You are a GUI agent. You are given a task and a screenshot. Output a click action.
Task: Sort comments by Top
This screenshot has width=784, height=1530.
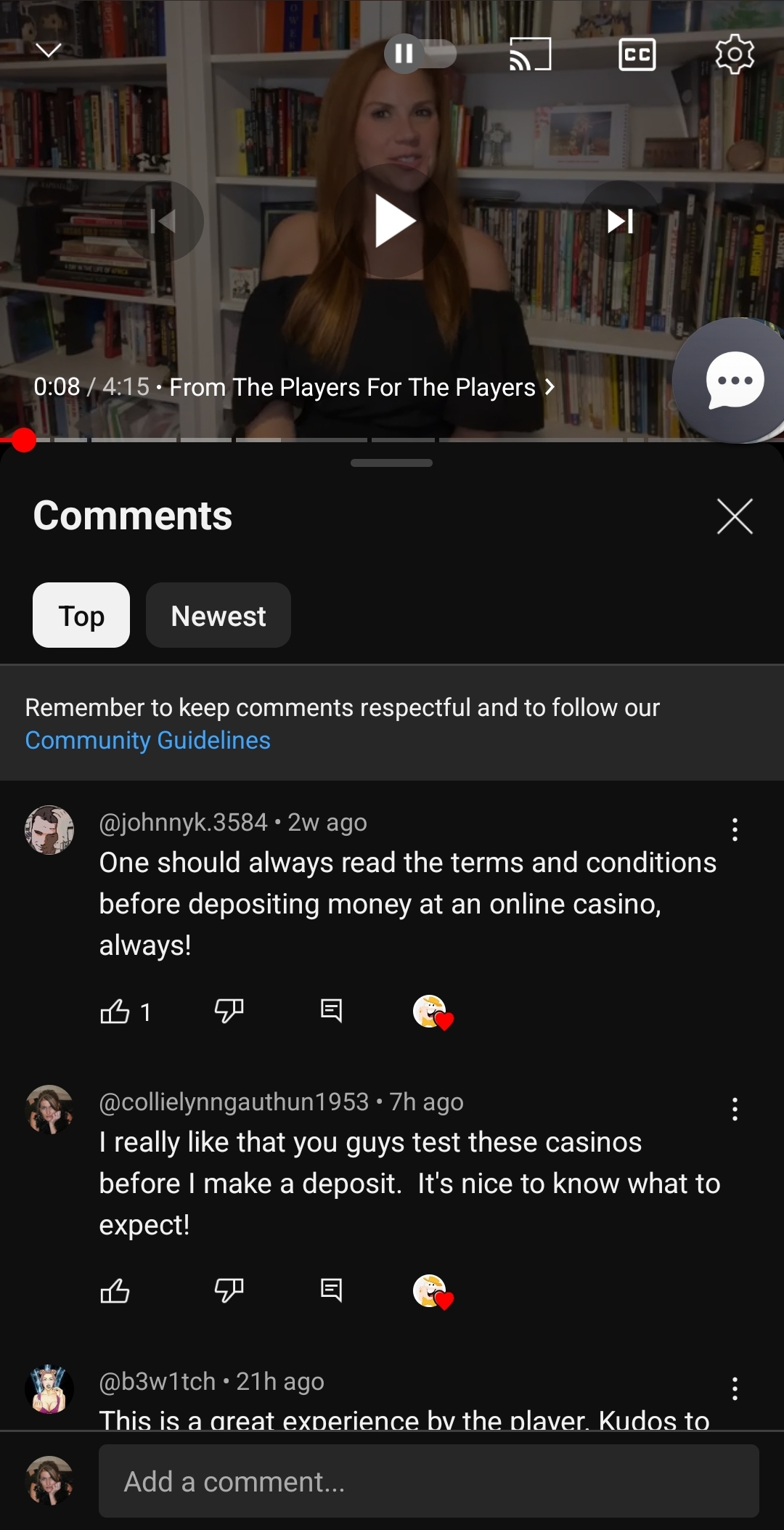tap(81, 616)
